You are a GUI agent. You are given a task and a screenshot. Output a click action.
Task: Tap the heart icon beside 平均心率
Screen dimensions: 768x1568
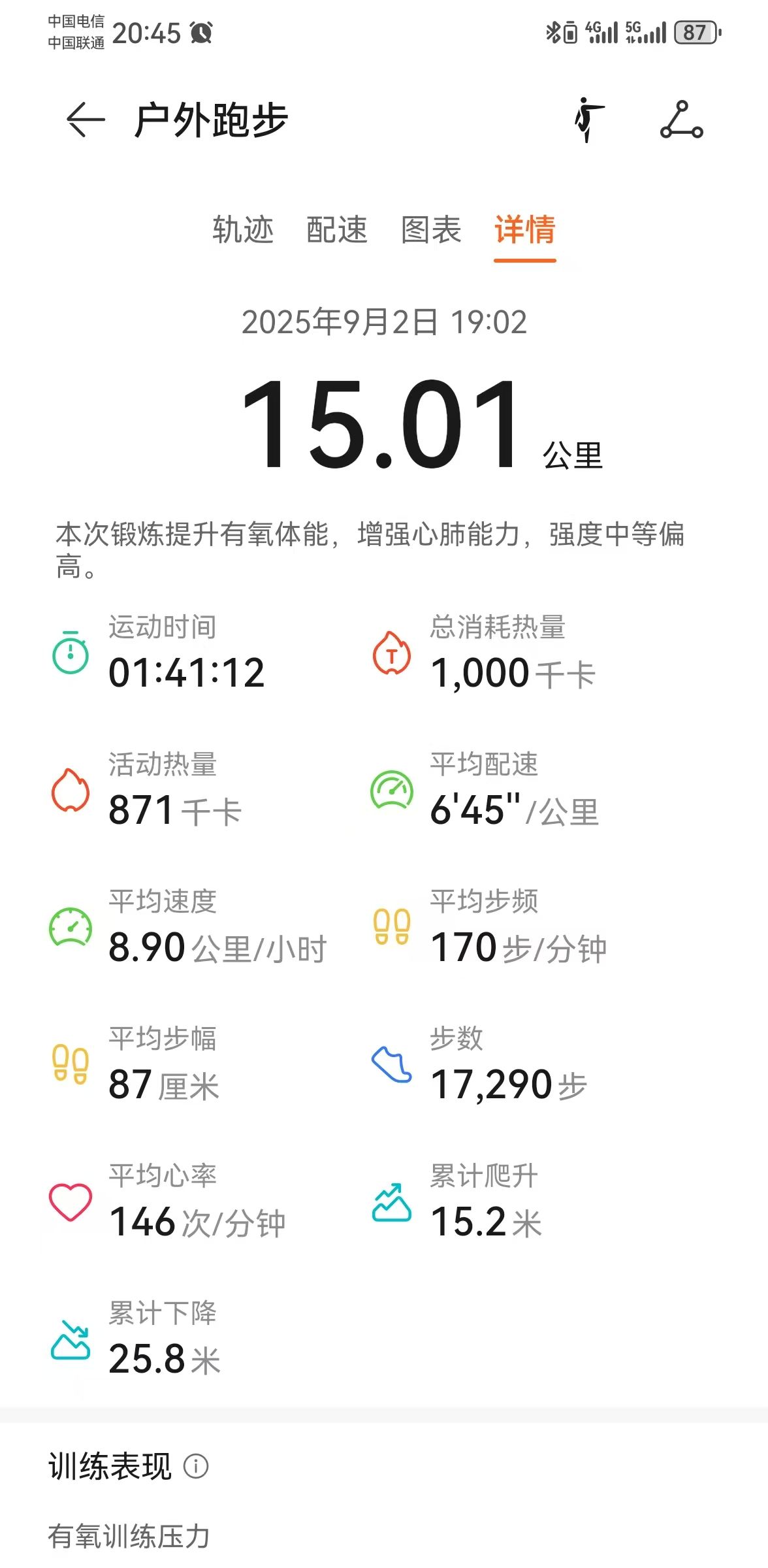(70, 1202)
